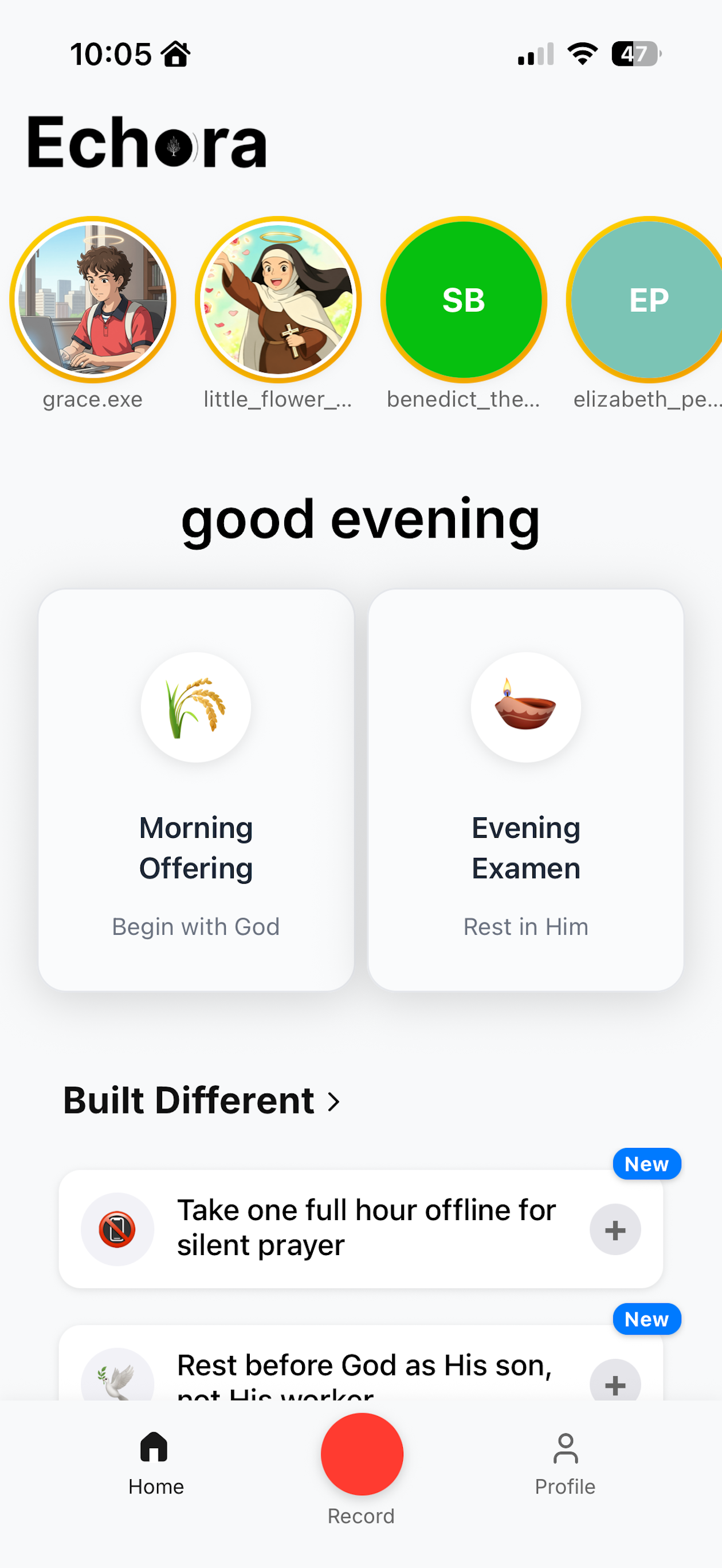View little_flower story avatar
This screenshot has height=1568, width=722.
[278, 300]
